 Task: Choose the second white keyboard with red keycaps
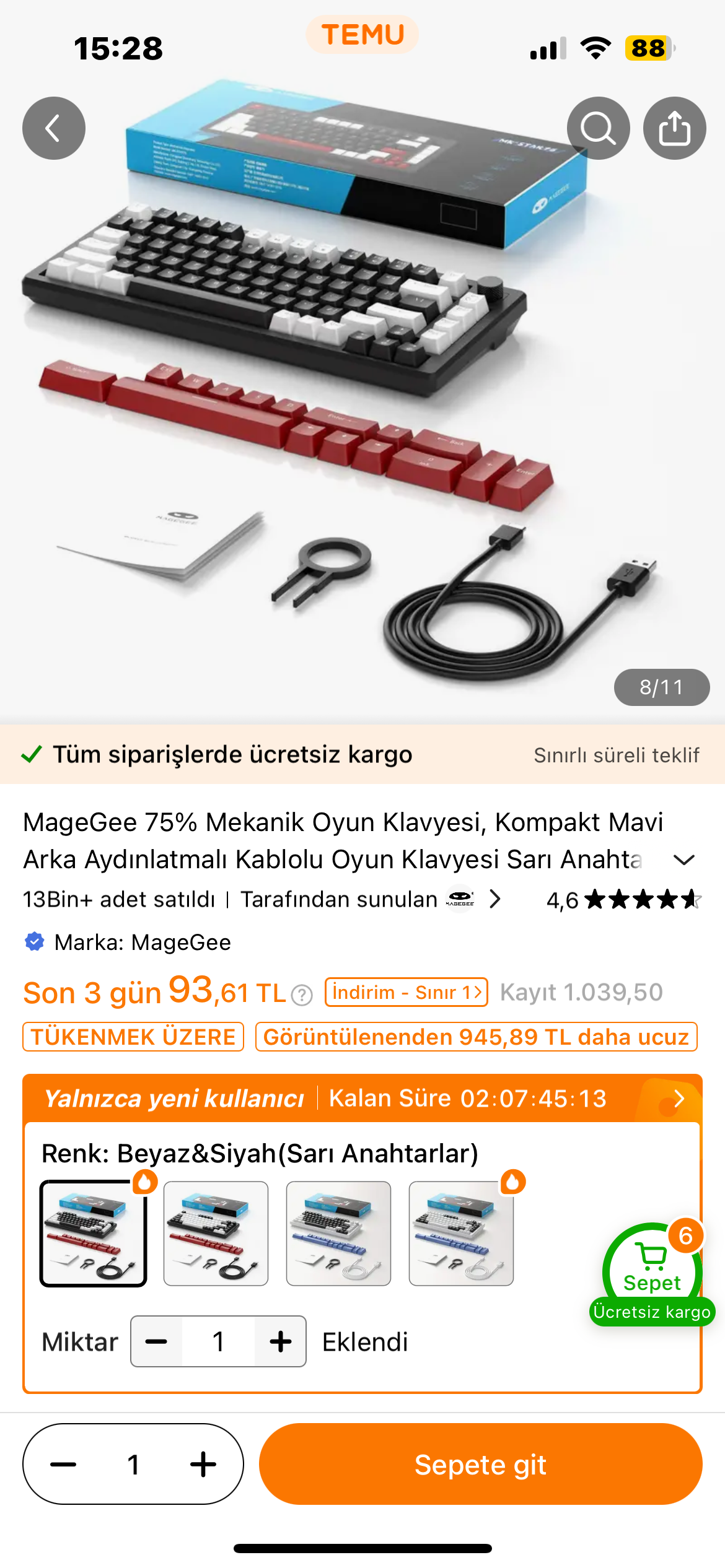(216, 1234)
